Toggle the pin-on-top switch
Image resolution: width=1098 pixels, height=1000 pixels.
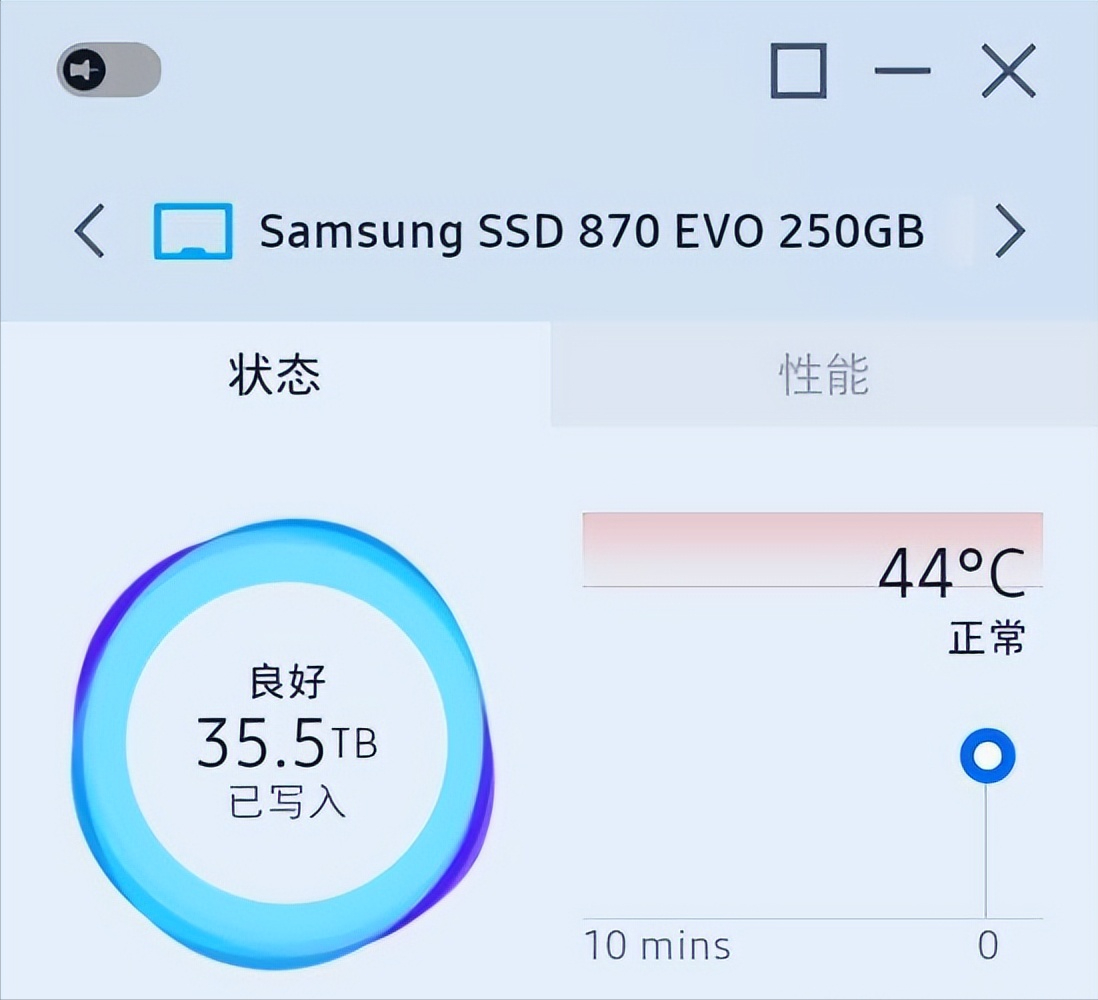coord(108,70)
